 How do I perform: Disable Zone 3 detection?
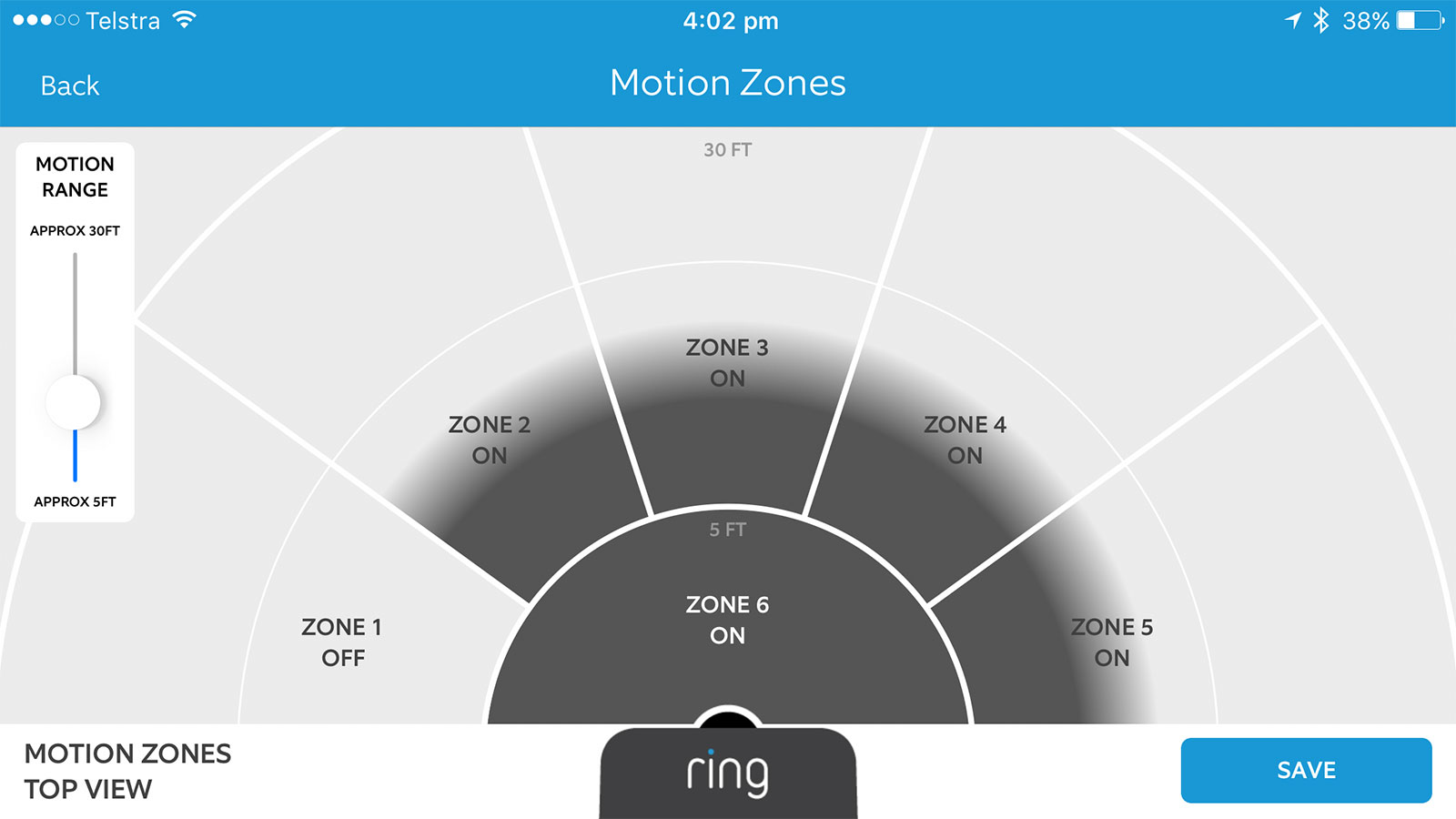coord(727,362)
